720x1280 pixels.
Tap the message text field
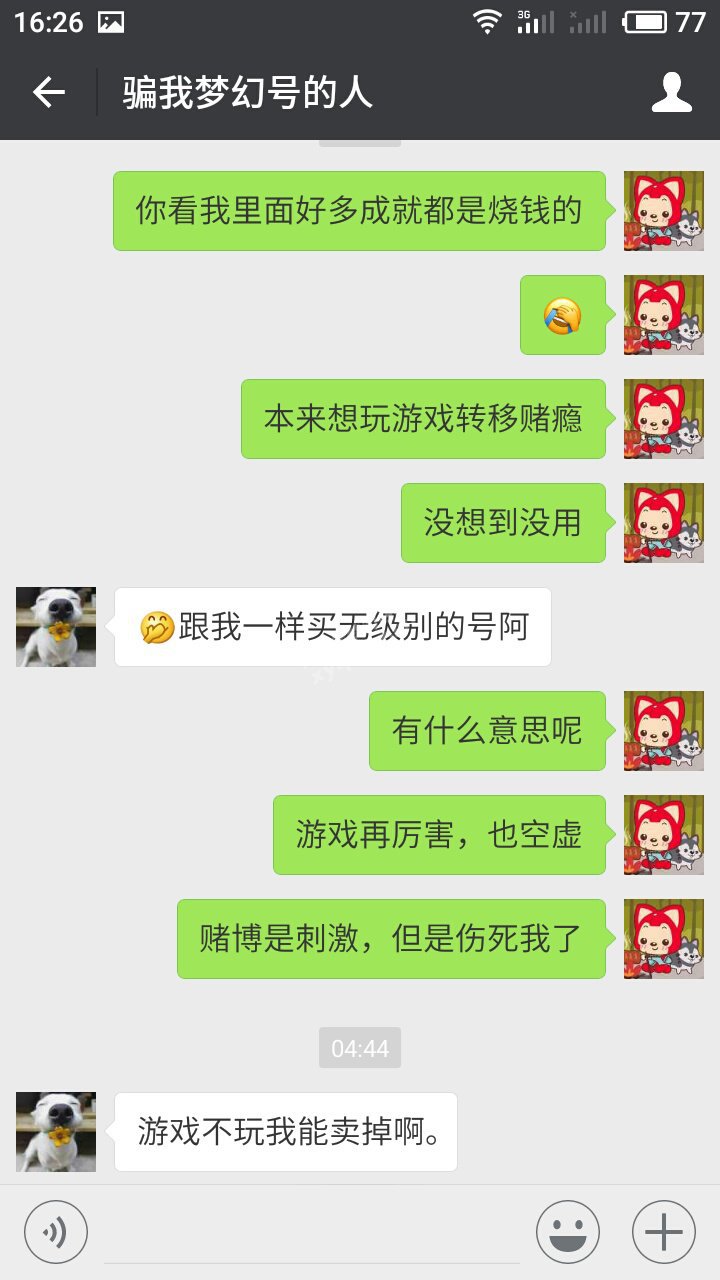point(312,1232)
